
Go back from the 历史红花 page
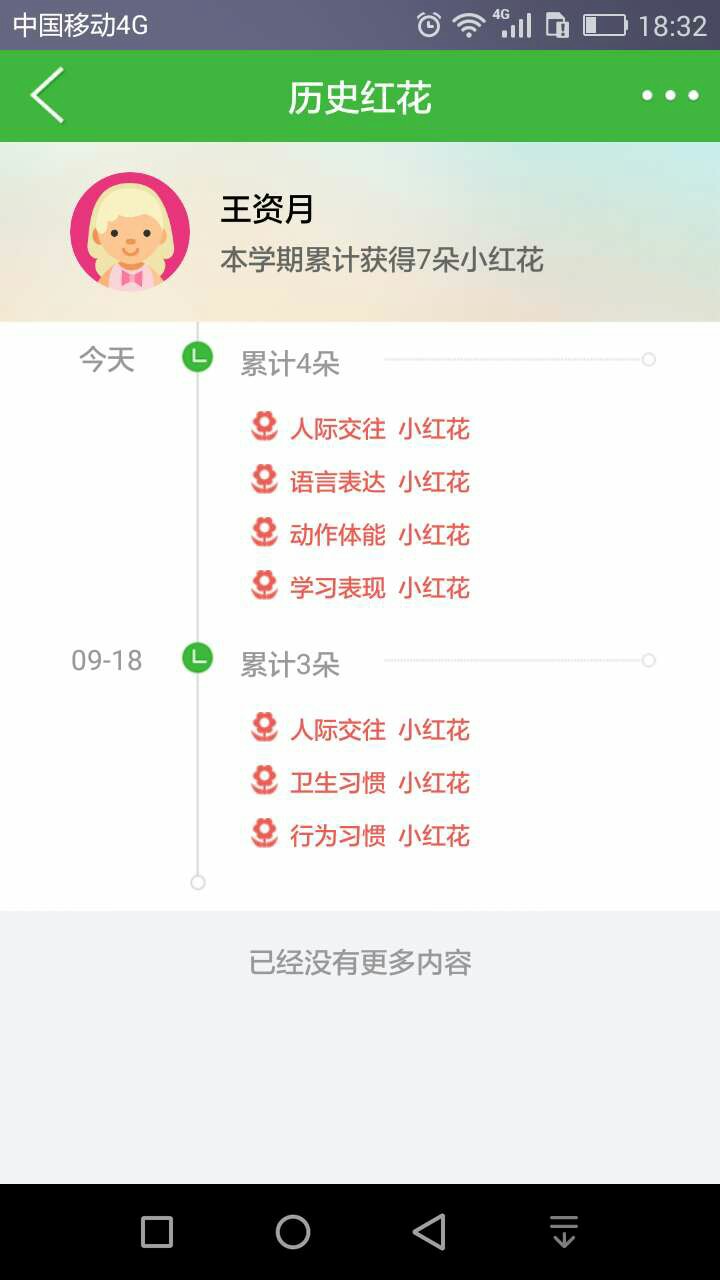[47, 96]
